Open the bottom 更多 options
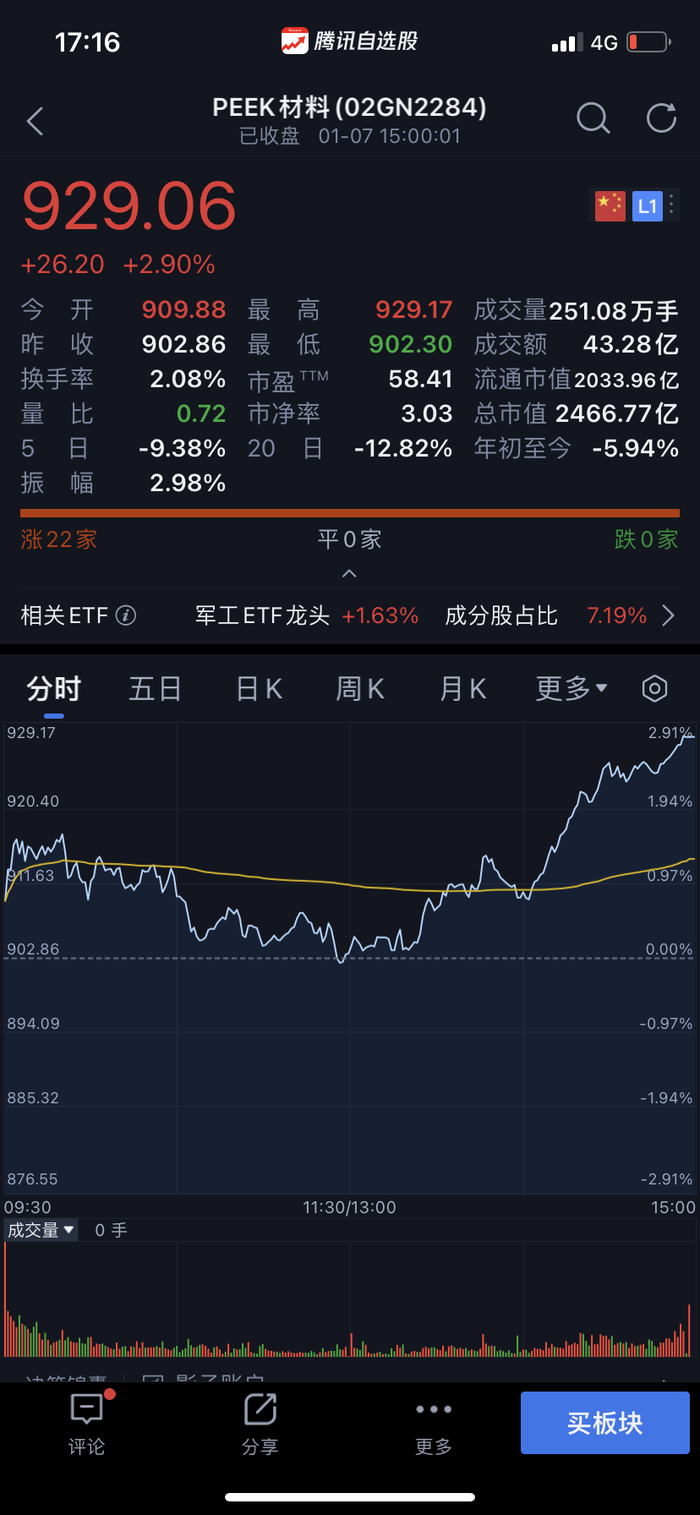Viewport: 700px width, 1515px height. pyautogui.click(x=434, y=1424)
